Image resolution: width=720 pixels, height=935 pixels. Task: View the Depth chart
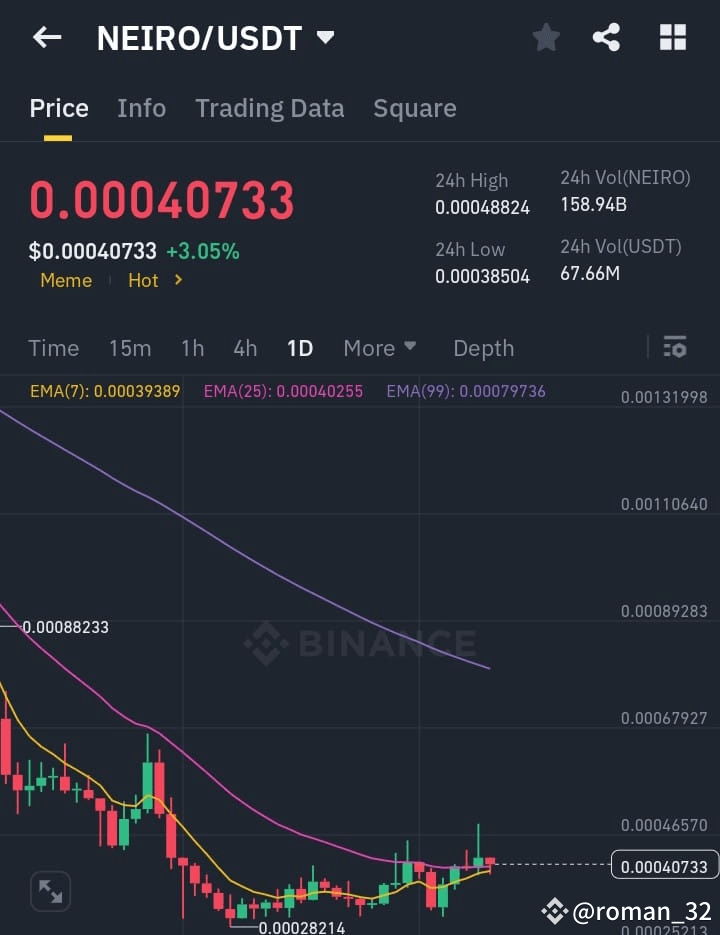[483, 348]
